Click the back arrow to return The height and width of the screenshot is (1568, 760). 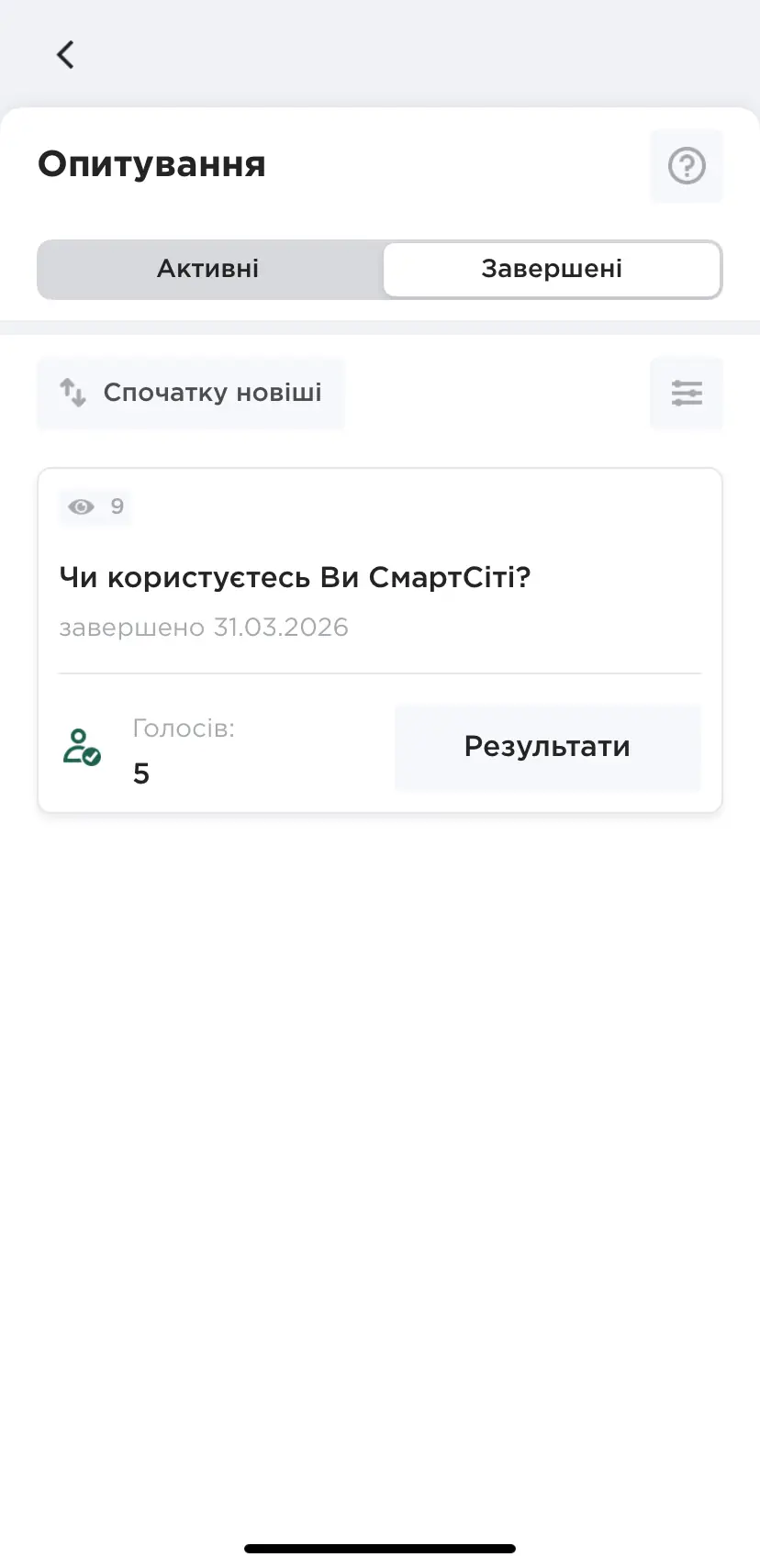pyautogui.click(x=64, y=54)
